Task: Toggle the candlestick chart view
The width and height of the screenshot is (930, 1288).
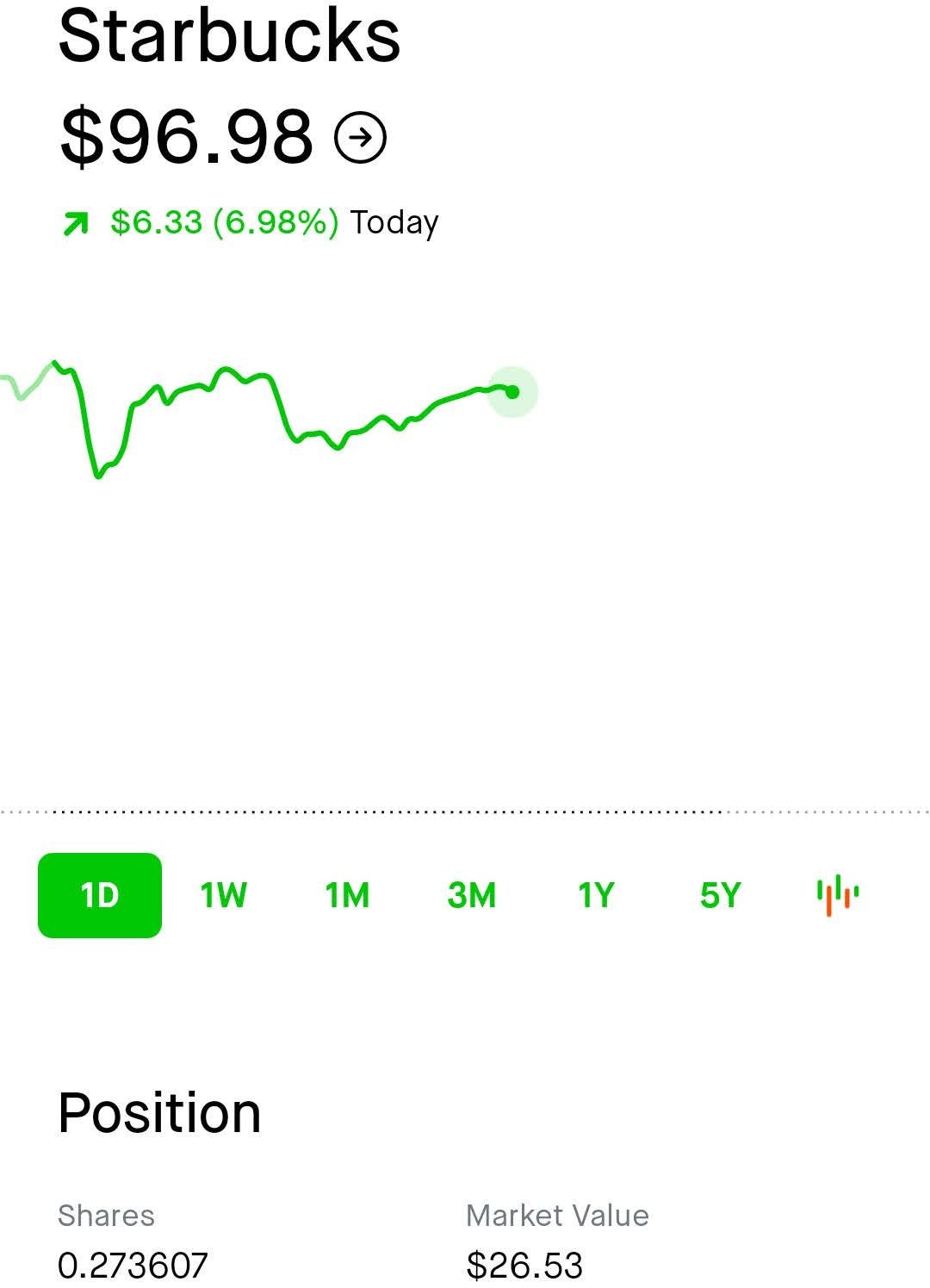Action: [x=838, y=895]
